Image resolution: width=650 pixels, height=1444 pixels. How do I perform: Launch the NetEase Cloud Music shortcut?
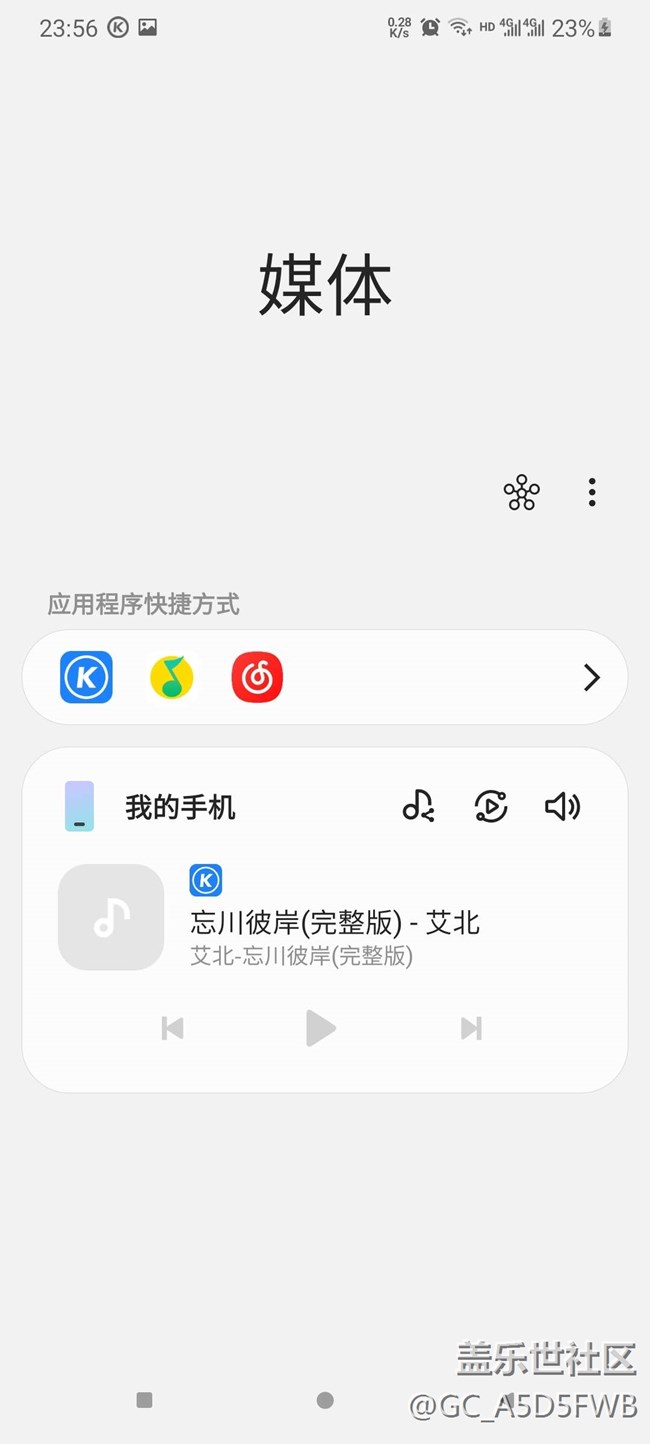257,677
